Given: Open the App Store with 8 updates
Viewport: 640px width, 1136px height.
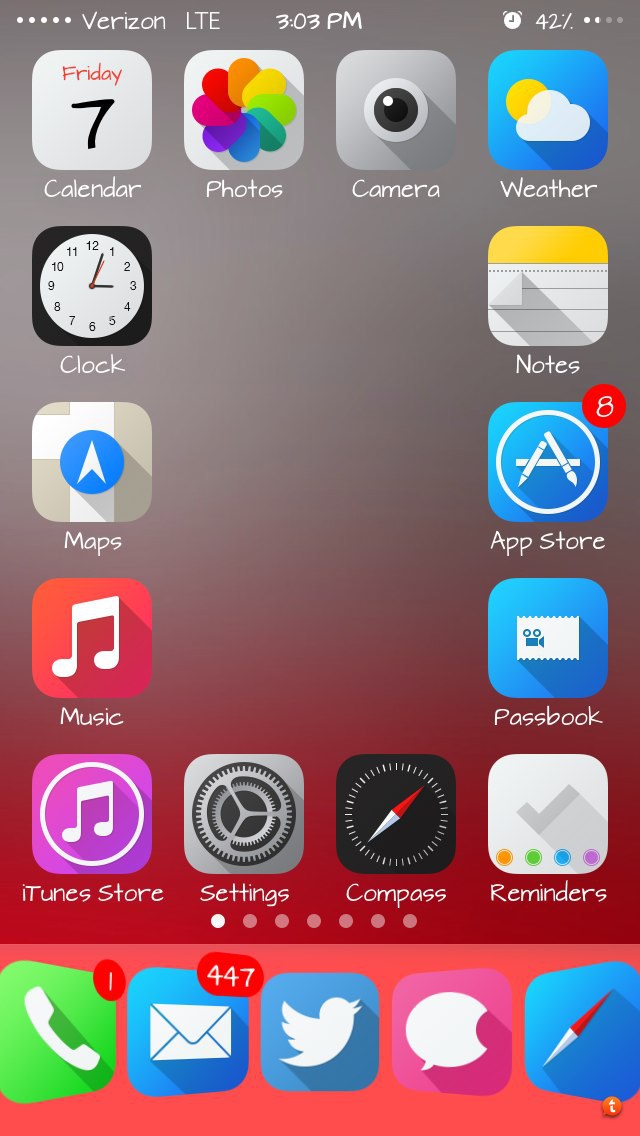Looking at the screenshot, I should point(548,462).
